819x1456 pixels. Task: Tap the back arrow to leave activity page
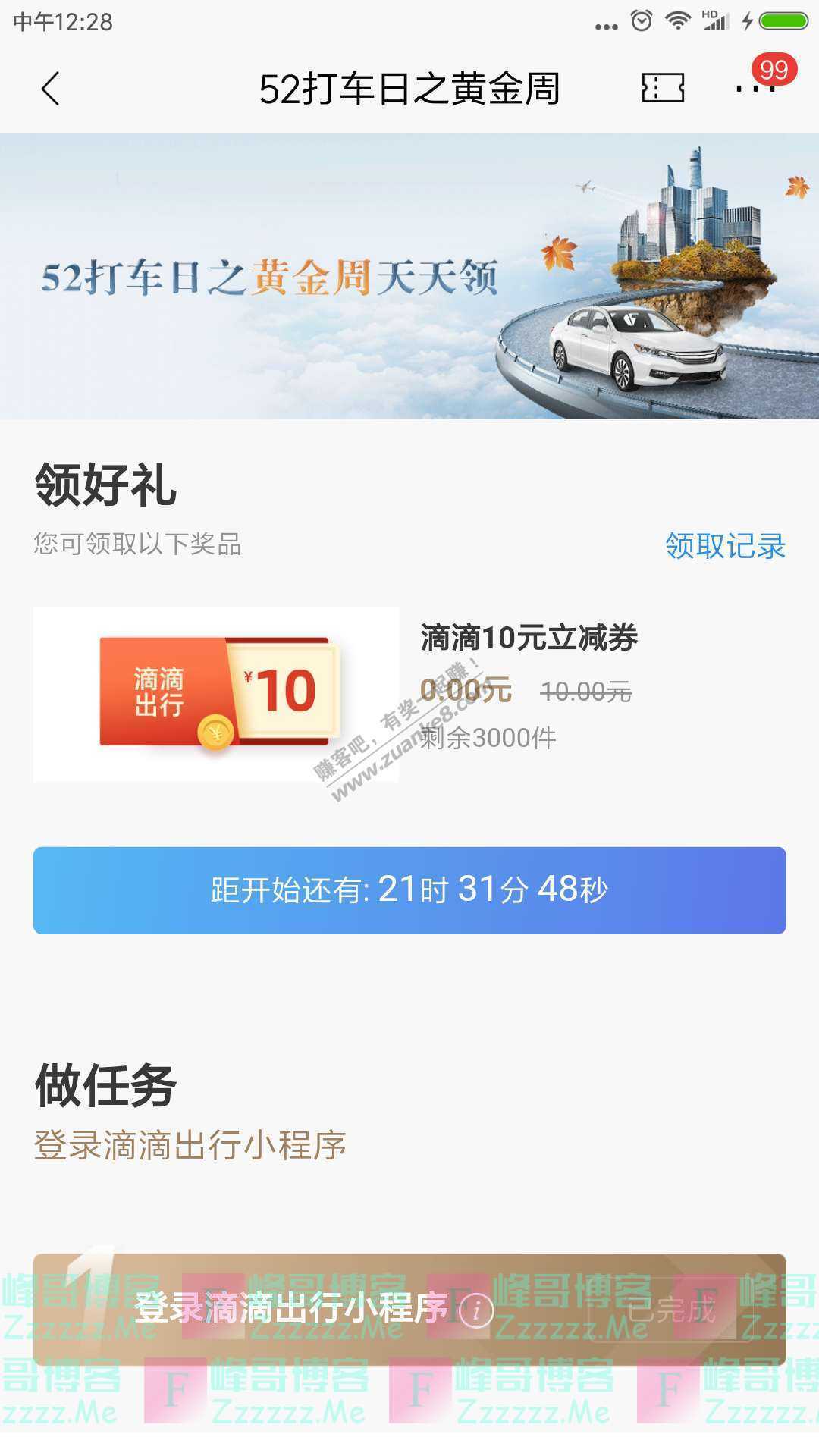[50, 88]
